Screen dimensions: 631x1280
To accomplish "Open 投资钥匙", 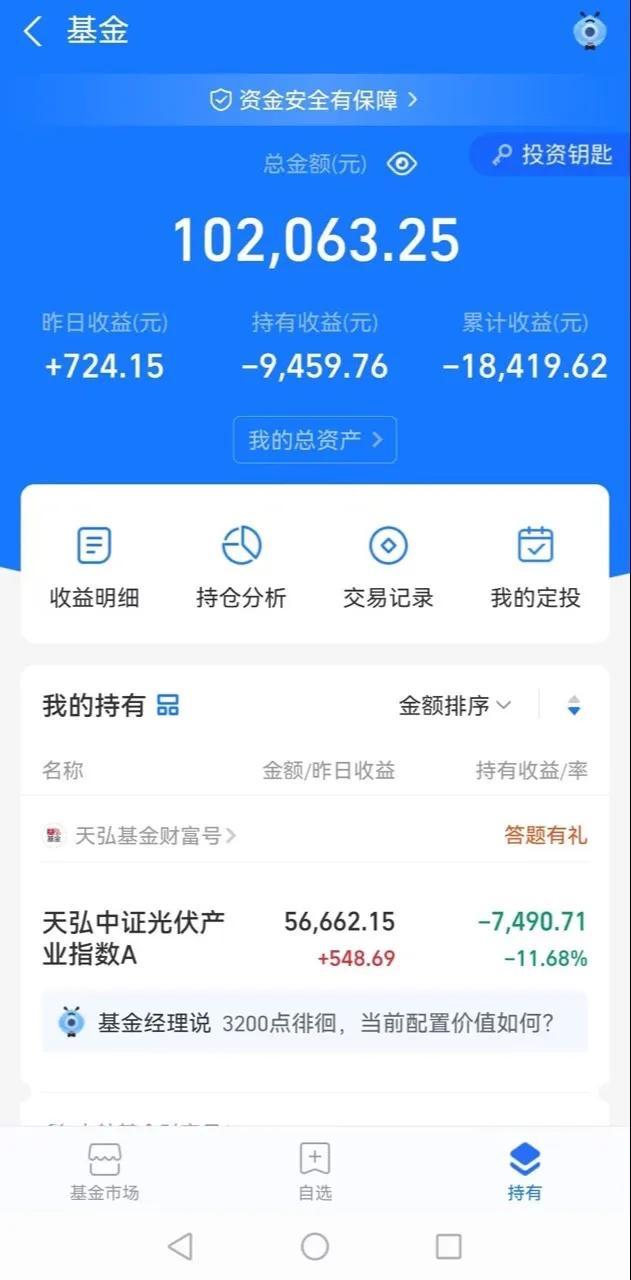I will 552,155.
